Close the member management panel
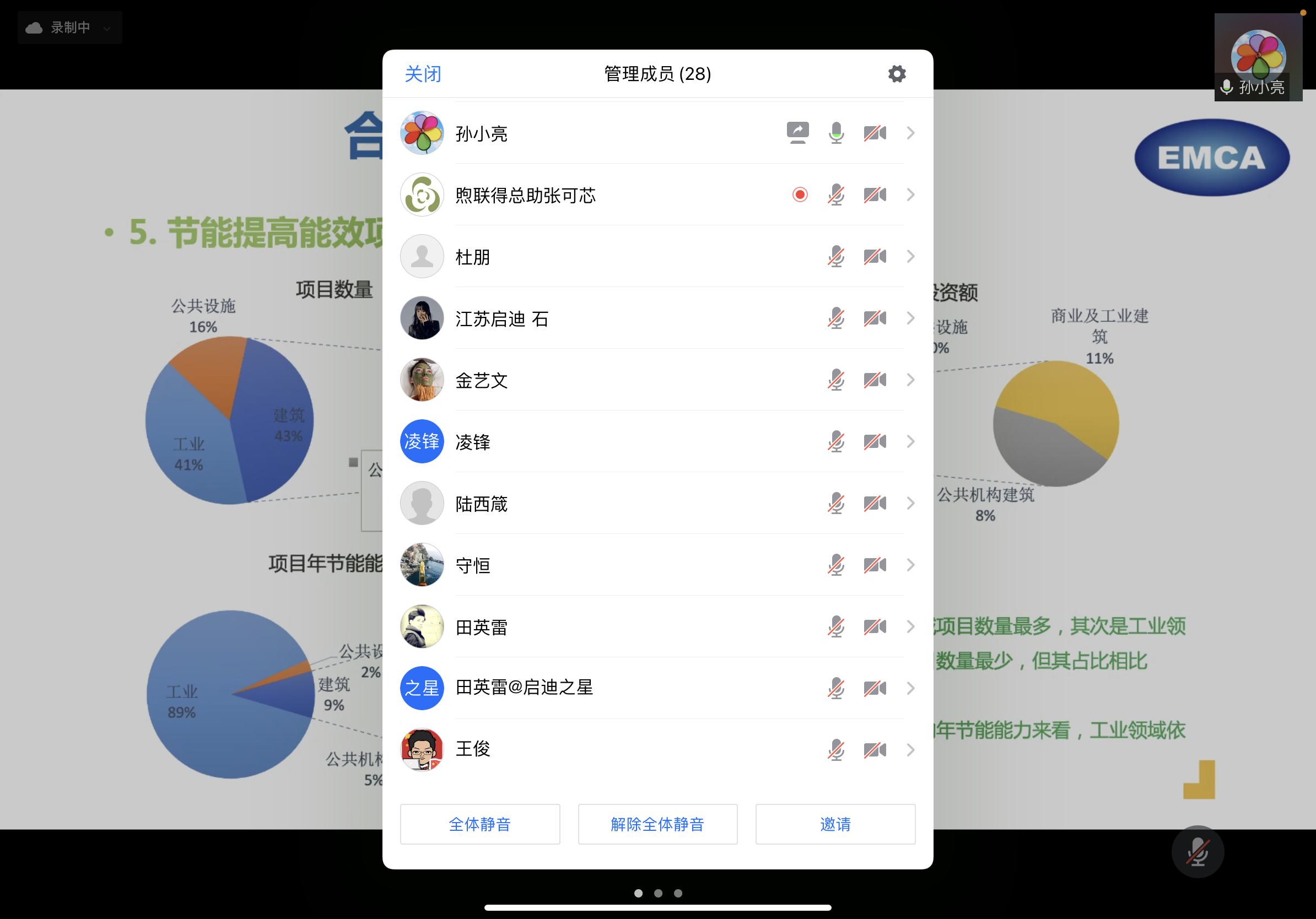Screen dimensions: 1316x919 point(423,74)
